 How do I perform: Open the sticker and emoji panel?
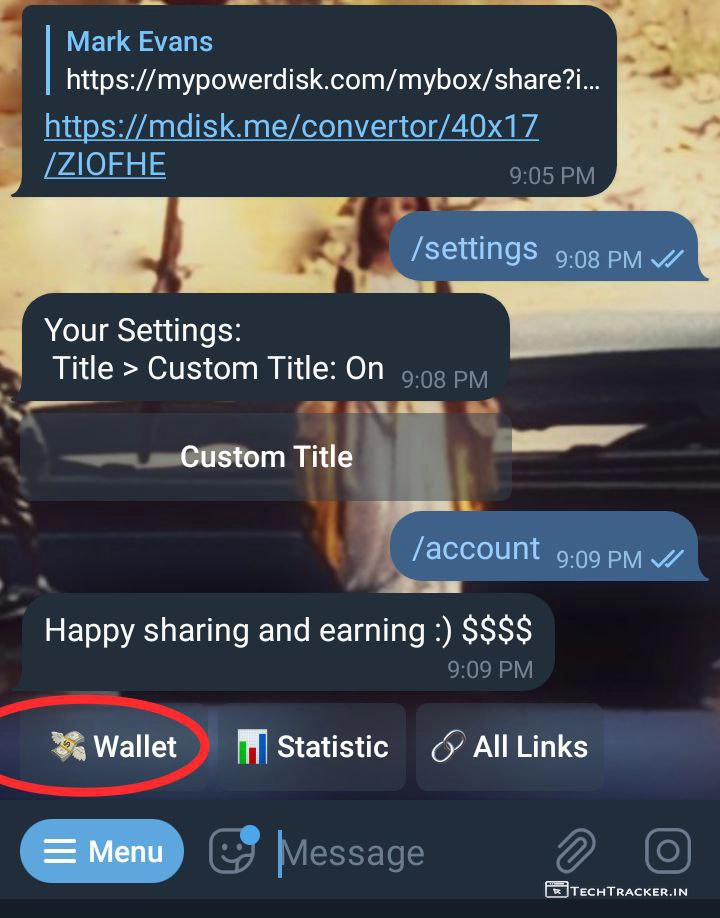(232, 852)
